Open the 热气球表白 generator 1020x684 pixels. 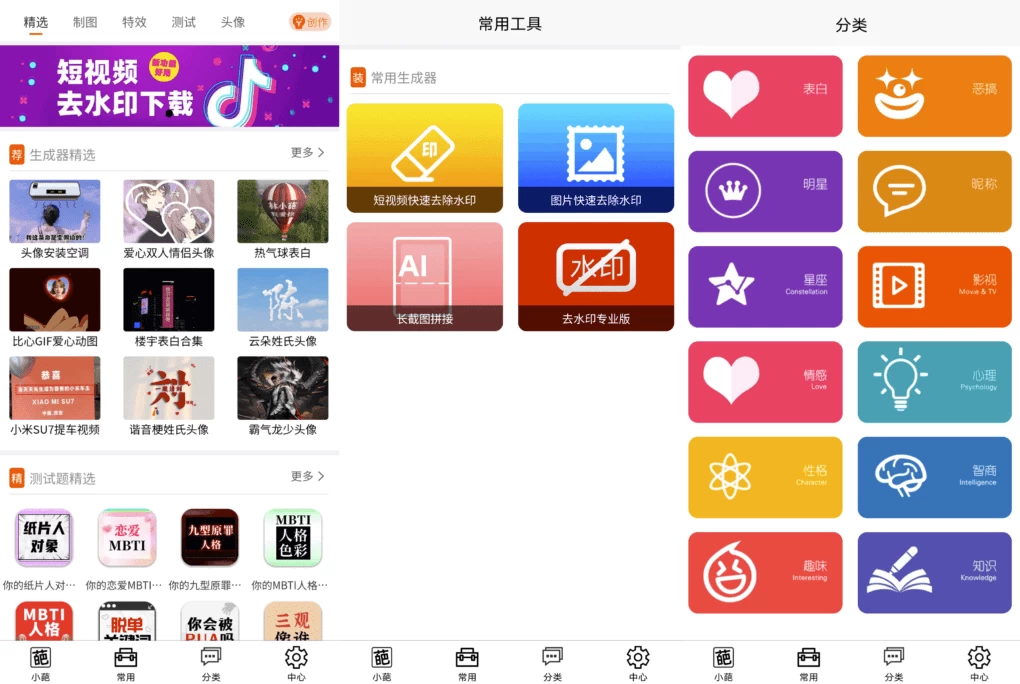click(x=282, y=218)
